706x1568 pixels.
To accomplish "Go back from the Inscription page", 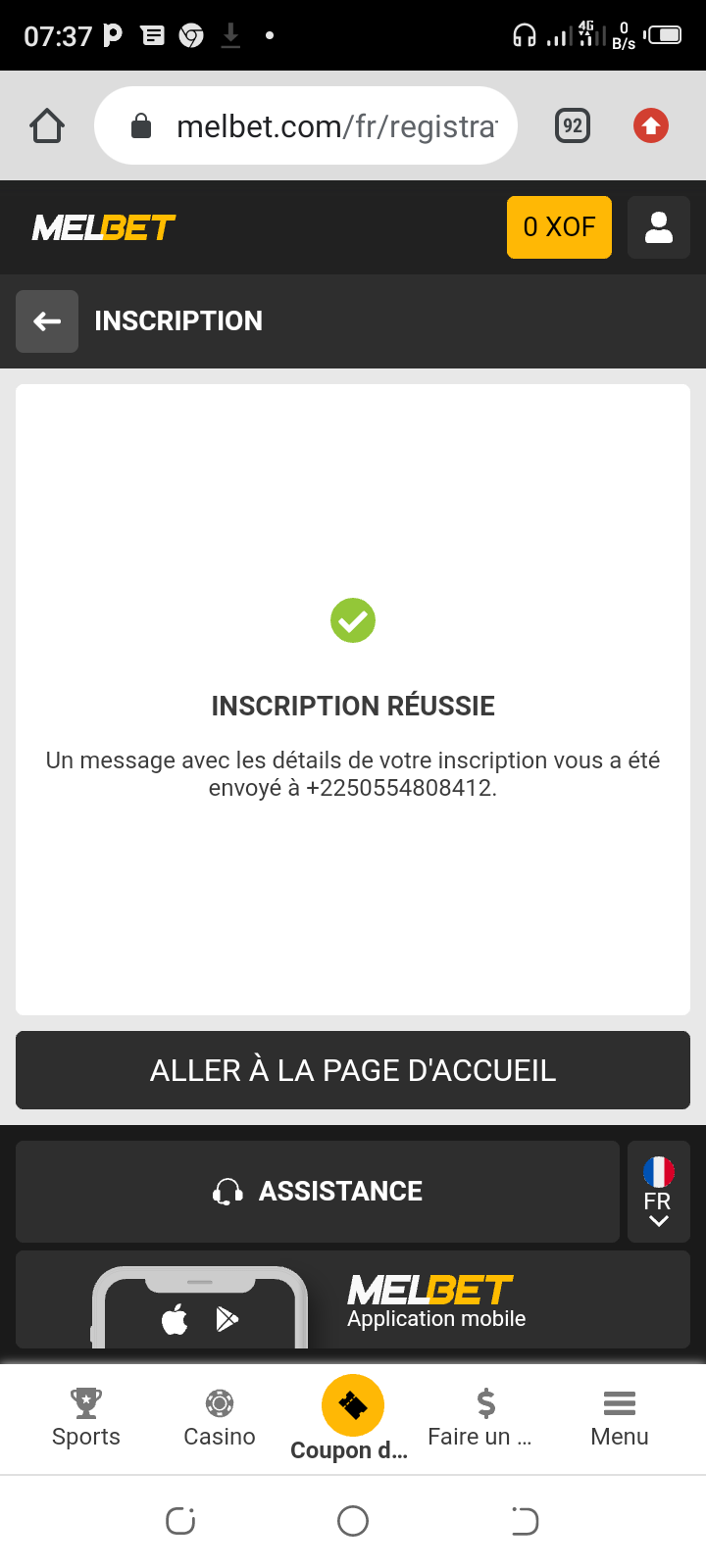I will [x=47, y=321].
